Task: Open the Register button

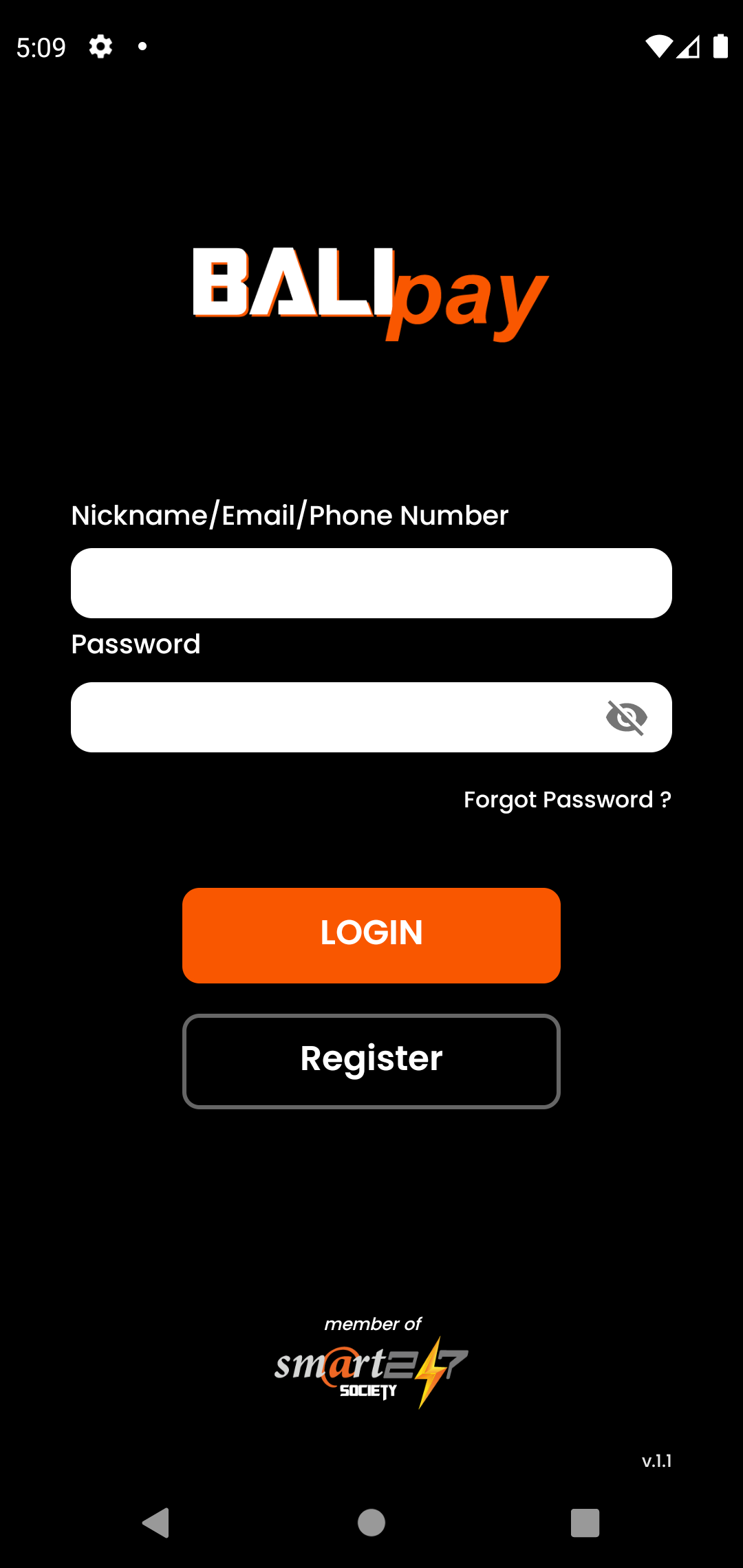Action: 371,1061
